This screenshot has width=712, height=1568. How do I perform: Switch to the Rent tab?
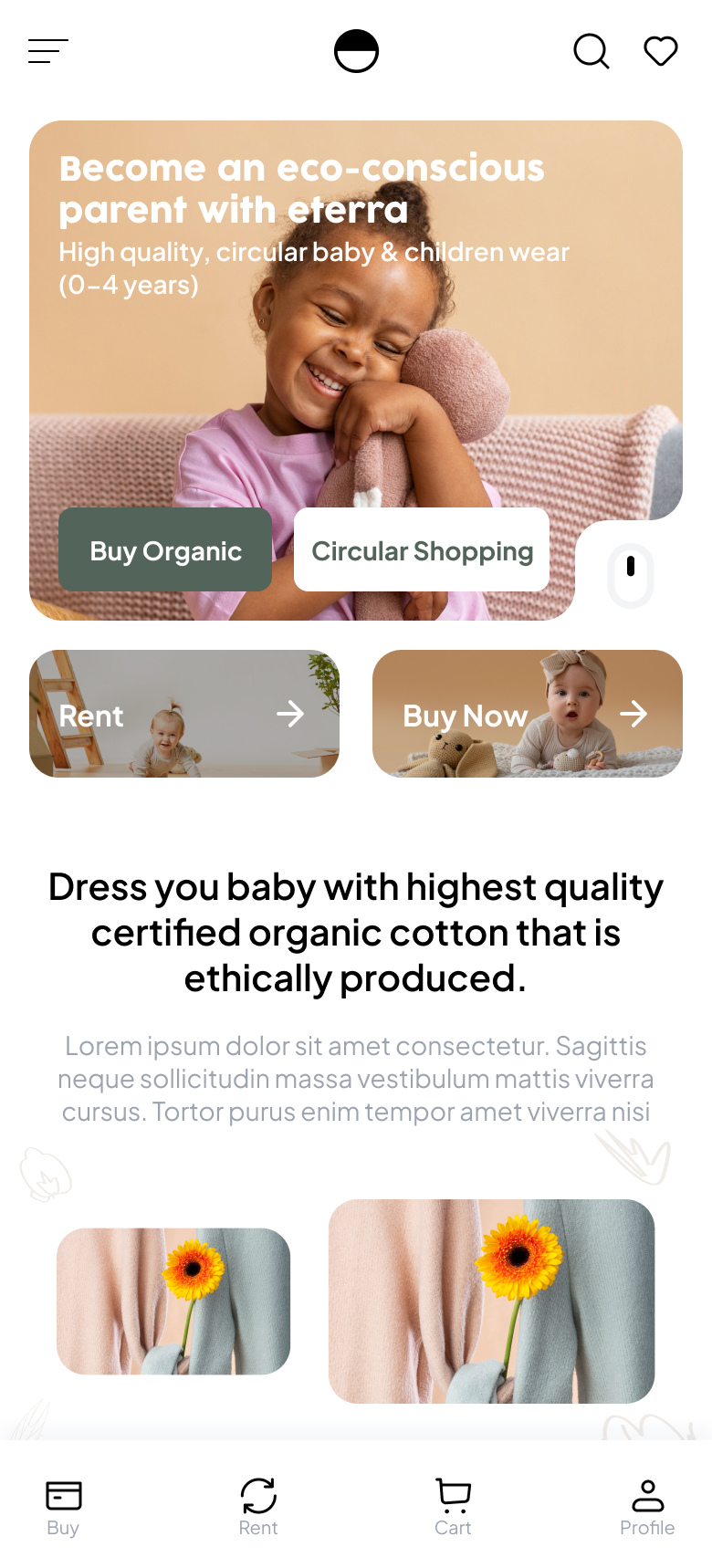point(258,1507)
